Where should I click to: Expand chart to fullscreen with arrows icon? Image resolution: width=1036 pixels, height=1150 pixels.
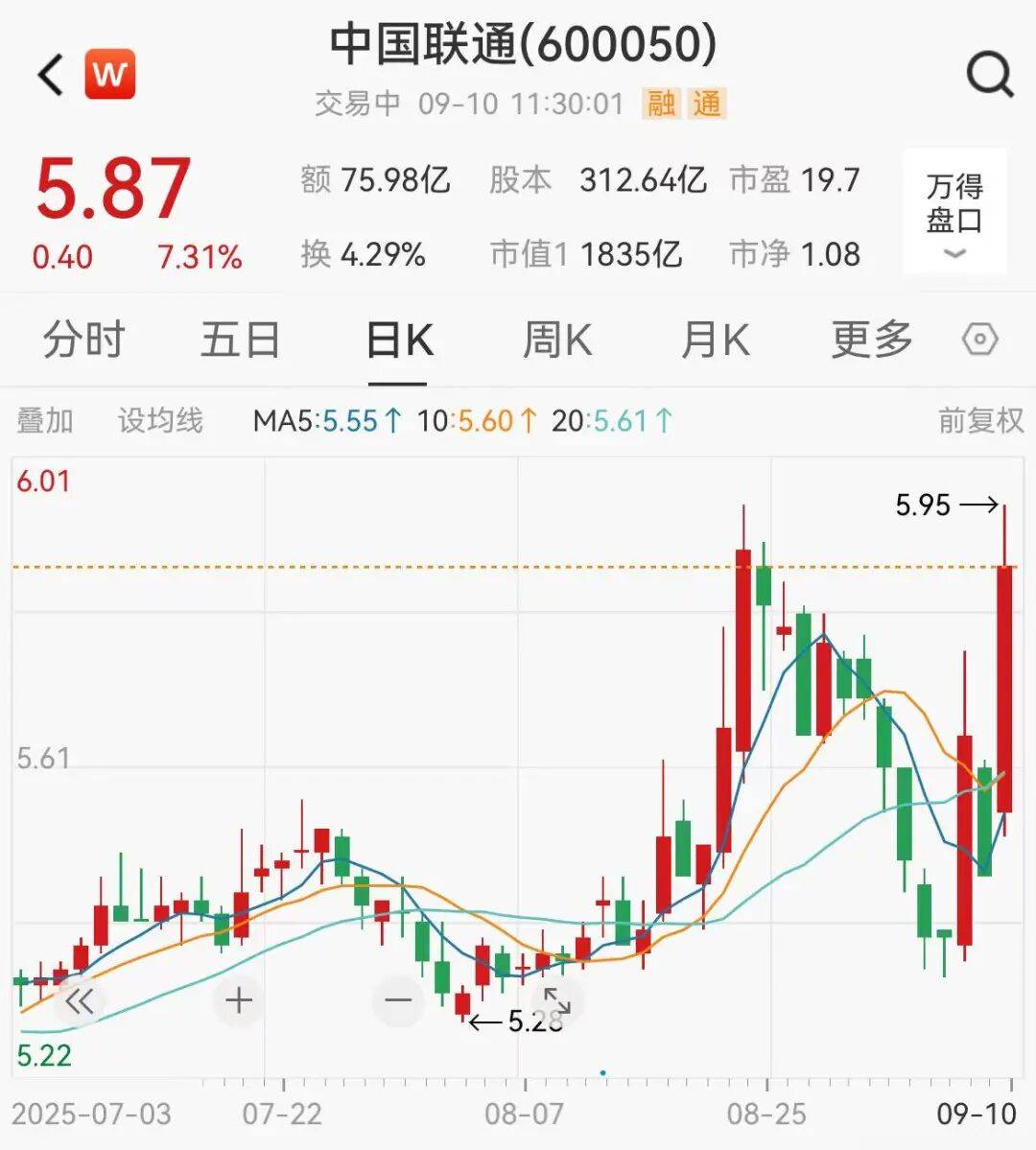[x=559, y=1000]
